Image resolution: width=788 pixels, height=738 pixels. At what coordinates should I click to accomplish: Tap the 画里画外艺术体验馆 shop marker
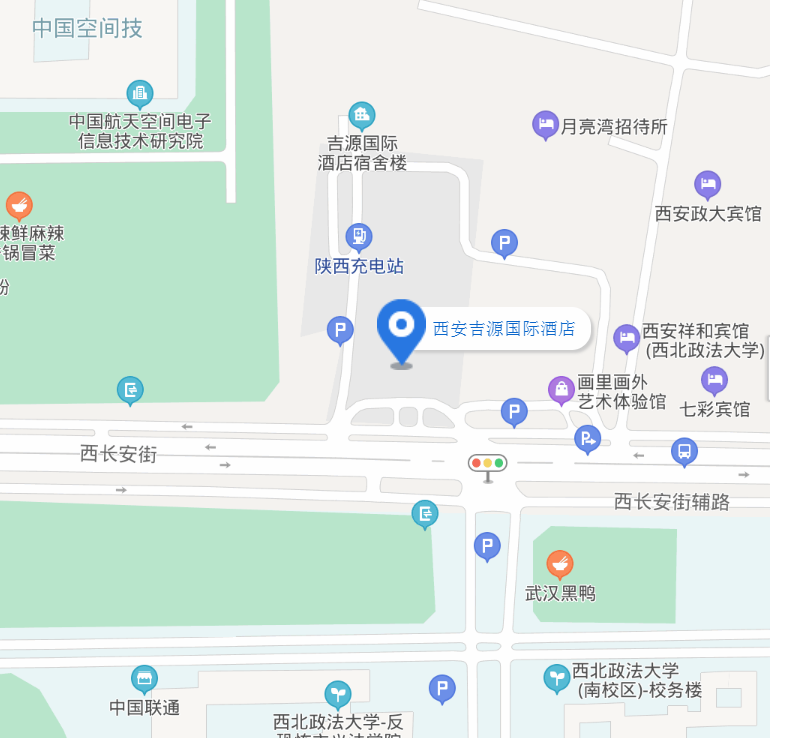[561, 388]
